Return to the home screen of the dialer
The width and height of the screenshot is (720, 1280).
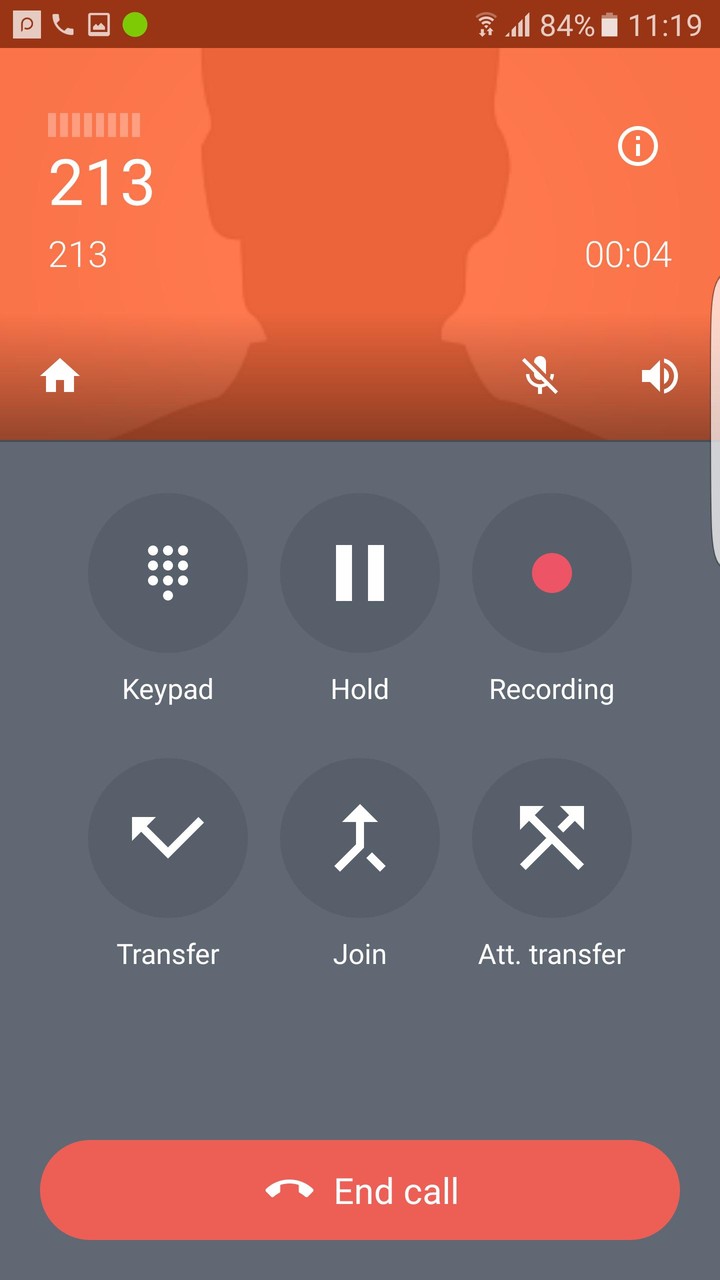pyautogui.click(x=60, y=375)
